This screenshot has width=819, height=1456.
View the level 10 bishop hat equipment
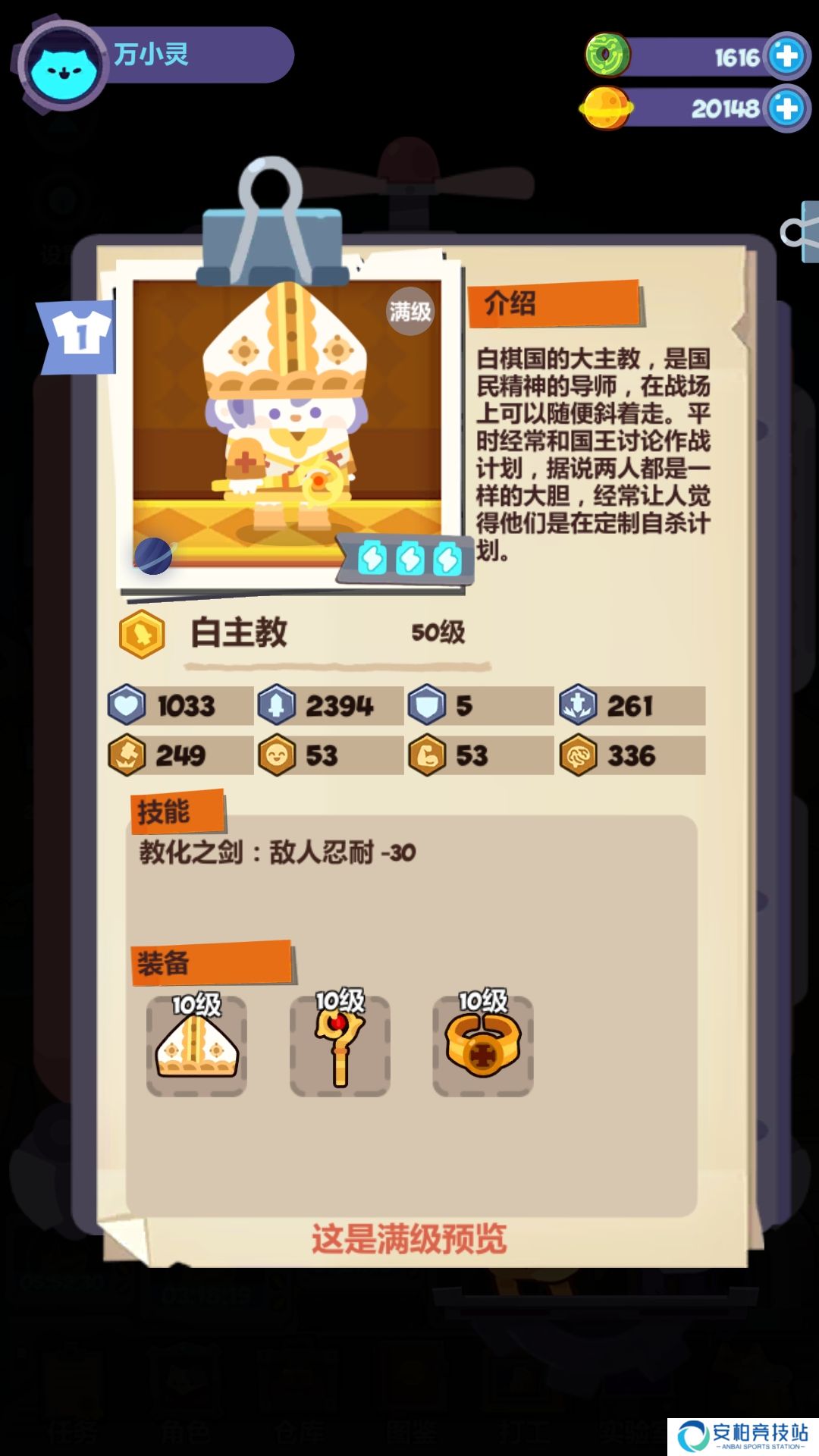[196, 1046]
